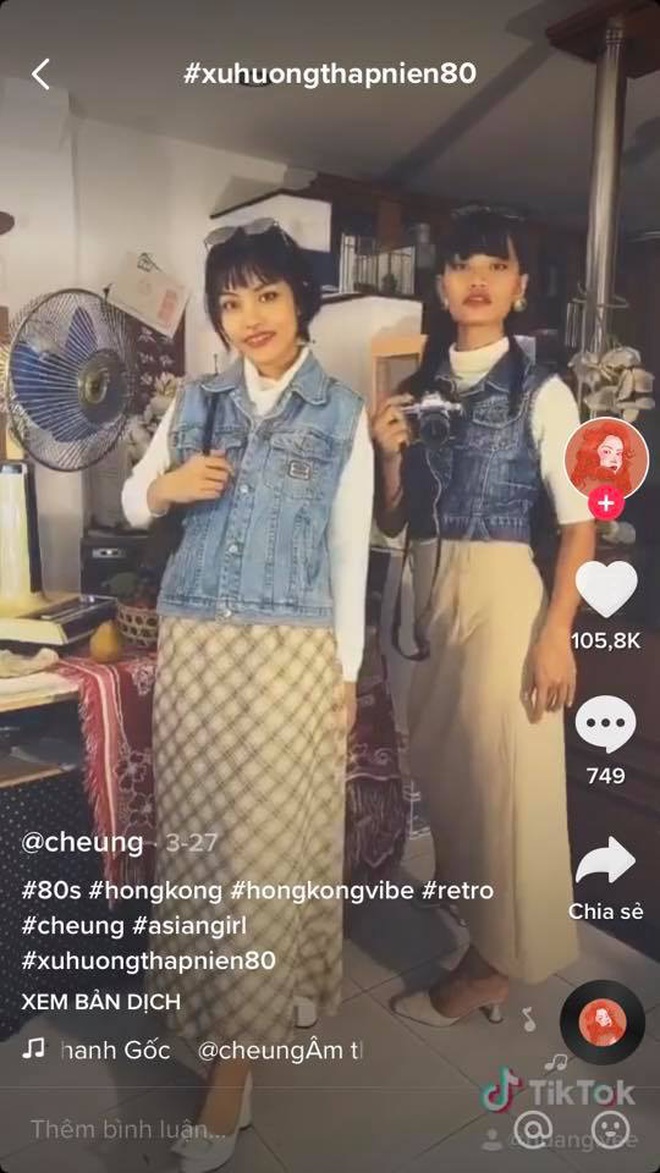Like this video with the heart
This screenshot has height=1173, width=660.
[605, 589]
